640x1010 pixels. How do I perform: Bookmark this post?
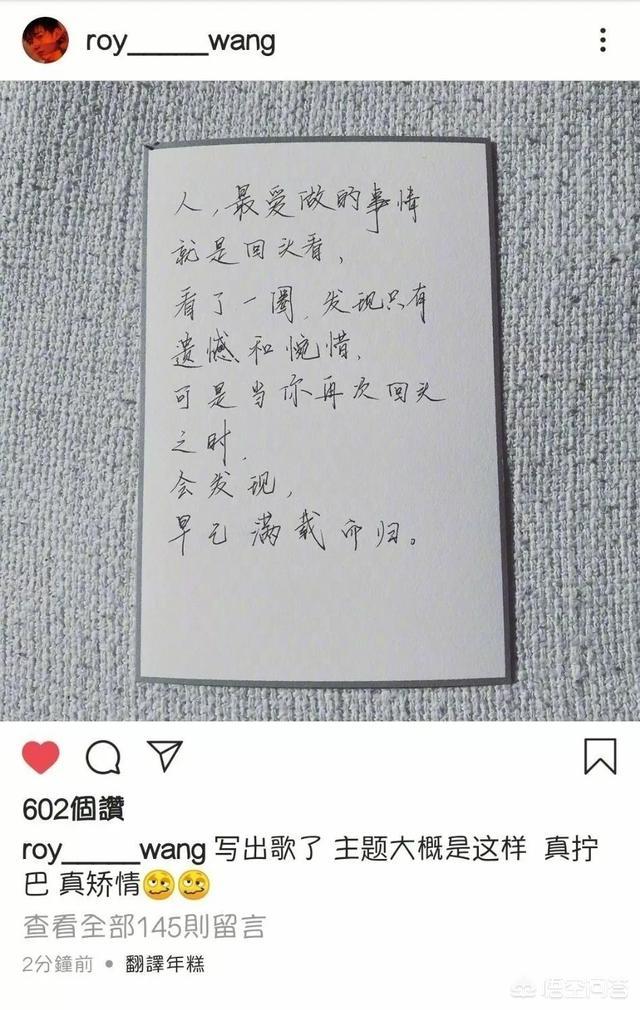[600, 756]
